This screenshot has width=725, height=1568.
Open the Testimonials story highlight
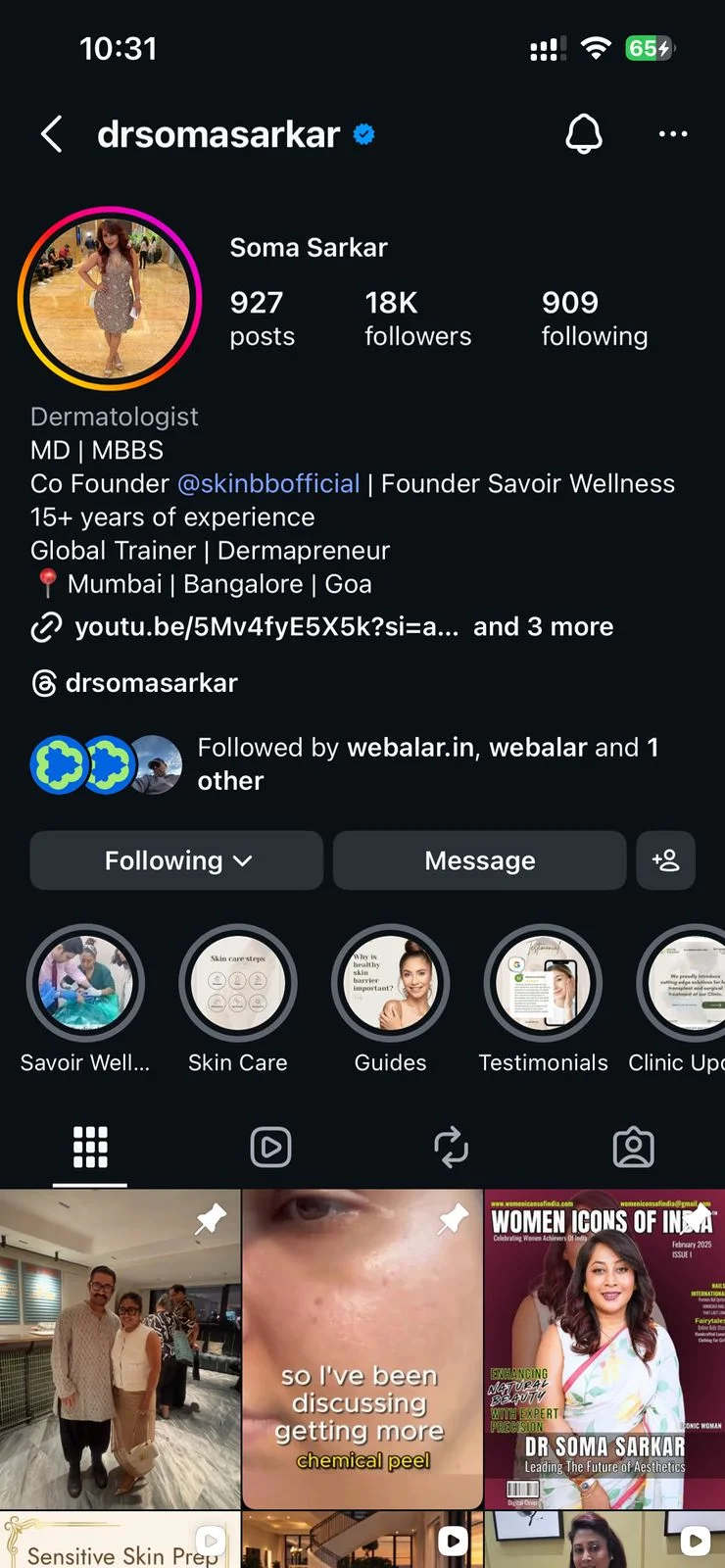543,983
